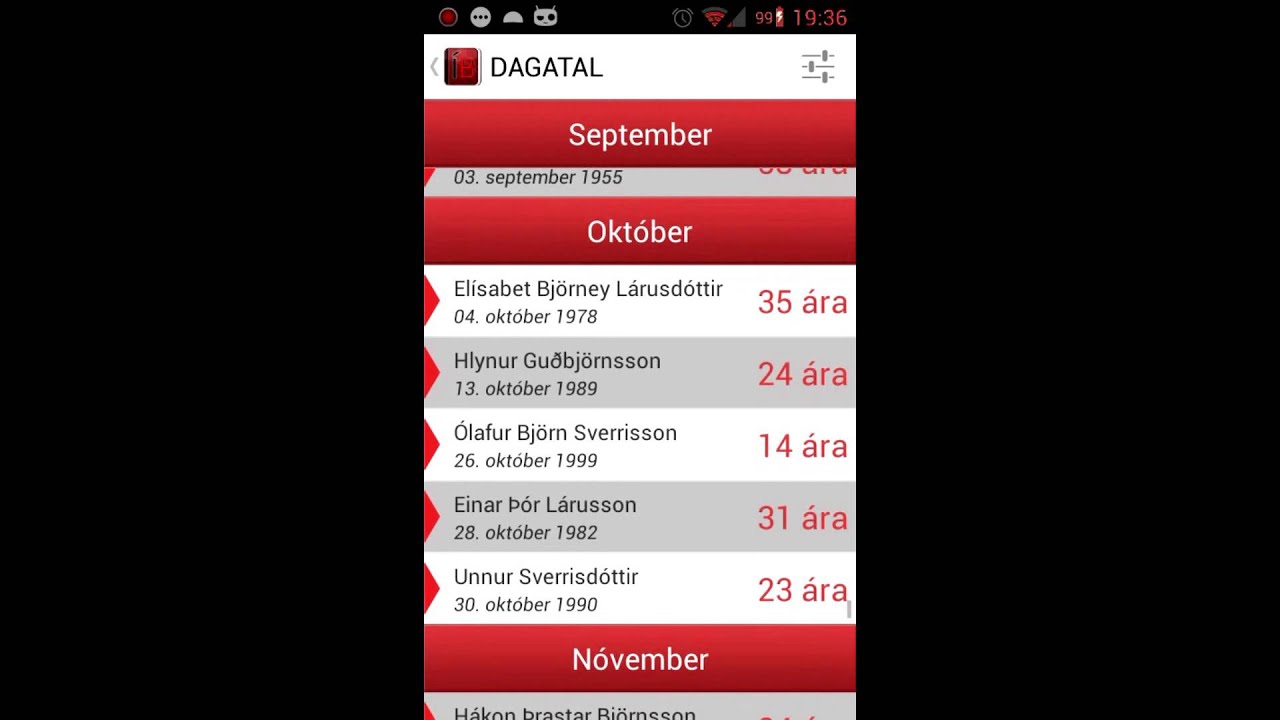Select Hlynur Guðbjörnsson's birthday row
This screenshot has width=1280, height=720.
coord(639,373)
